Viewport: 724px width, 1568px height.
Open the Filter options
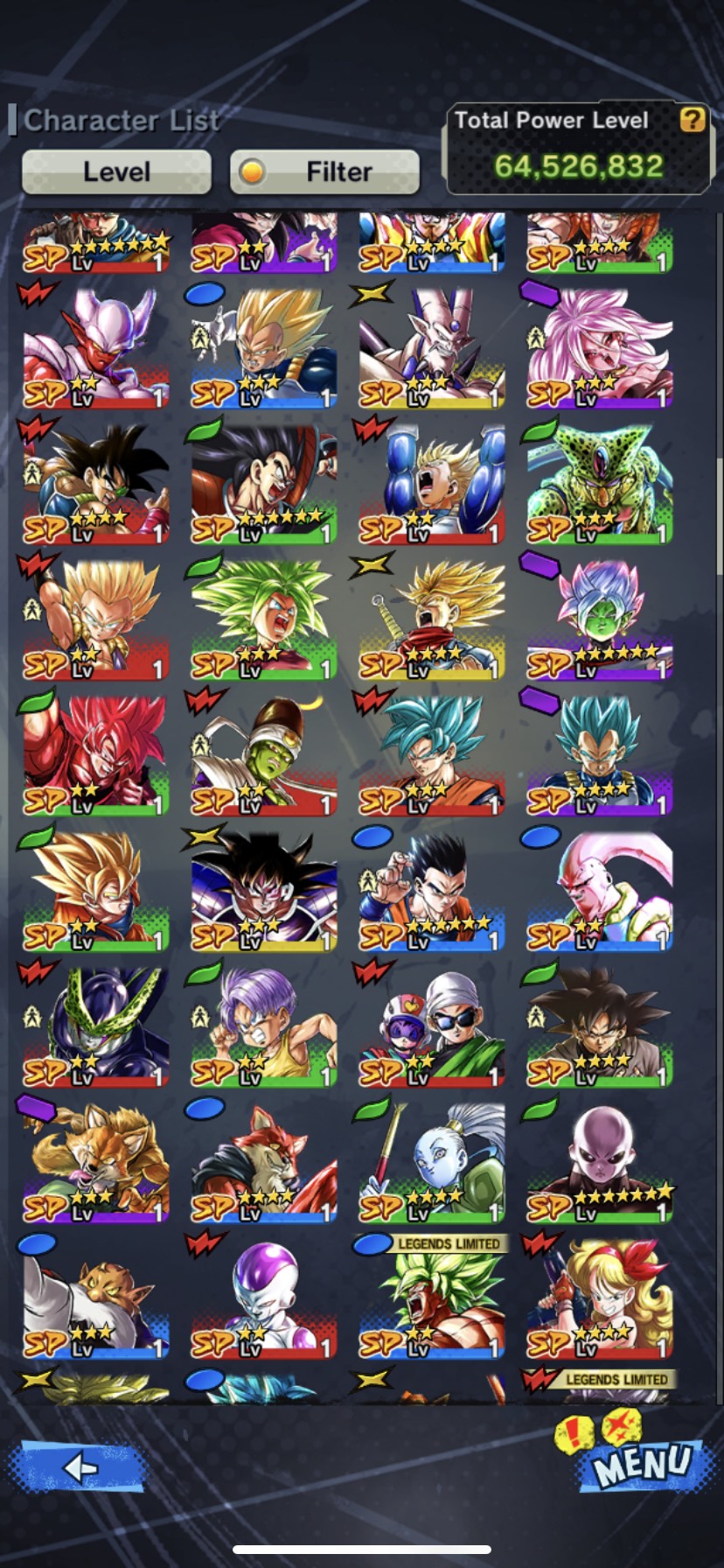pos(324,171)
